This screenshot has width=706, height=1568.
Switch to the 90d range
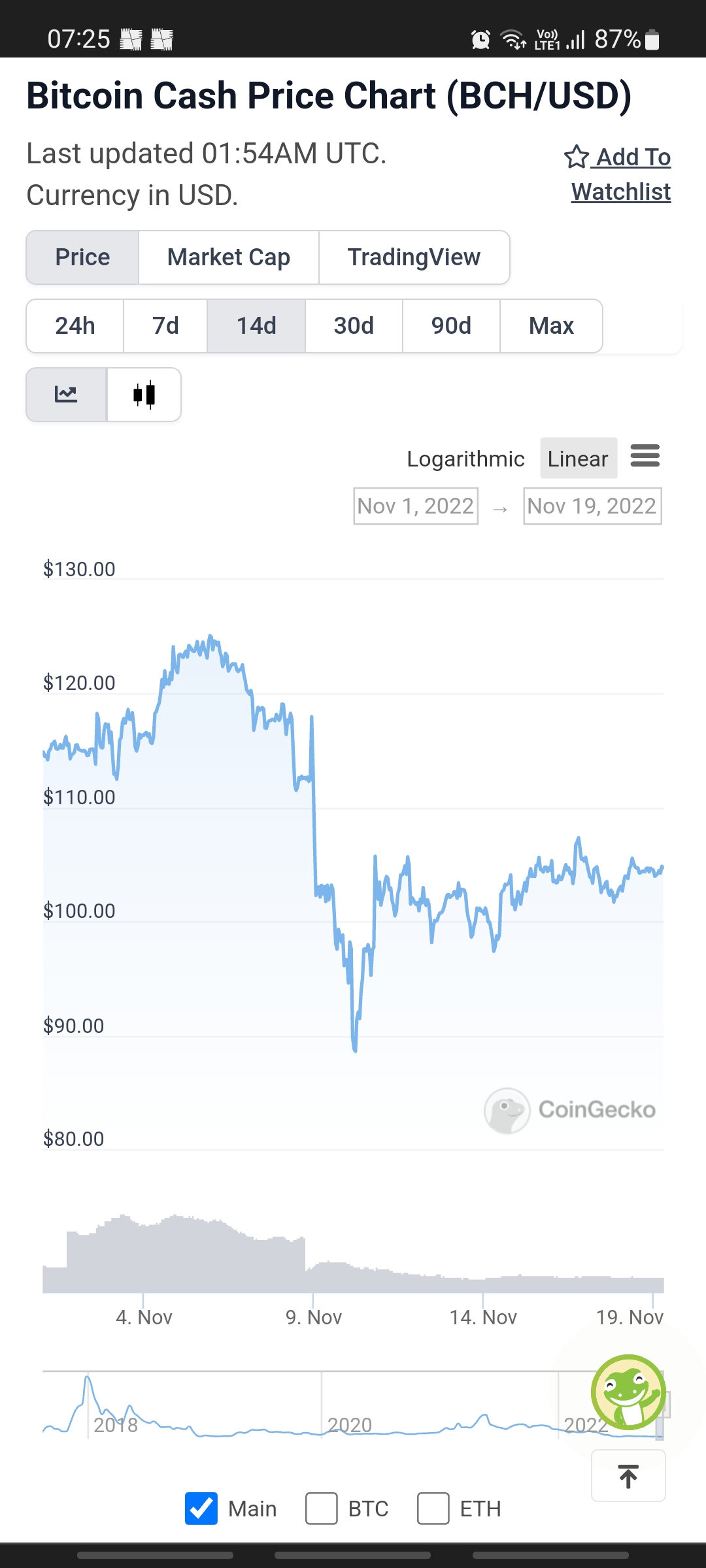pyautogui.click(x=451, y=326)
